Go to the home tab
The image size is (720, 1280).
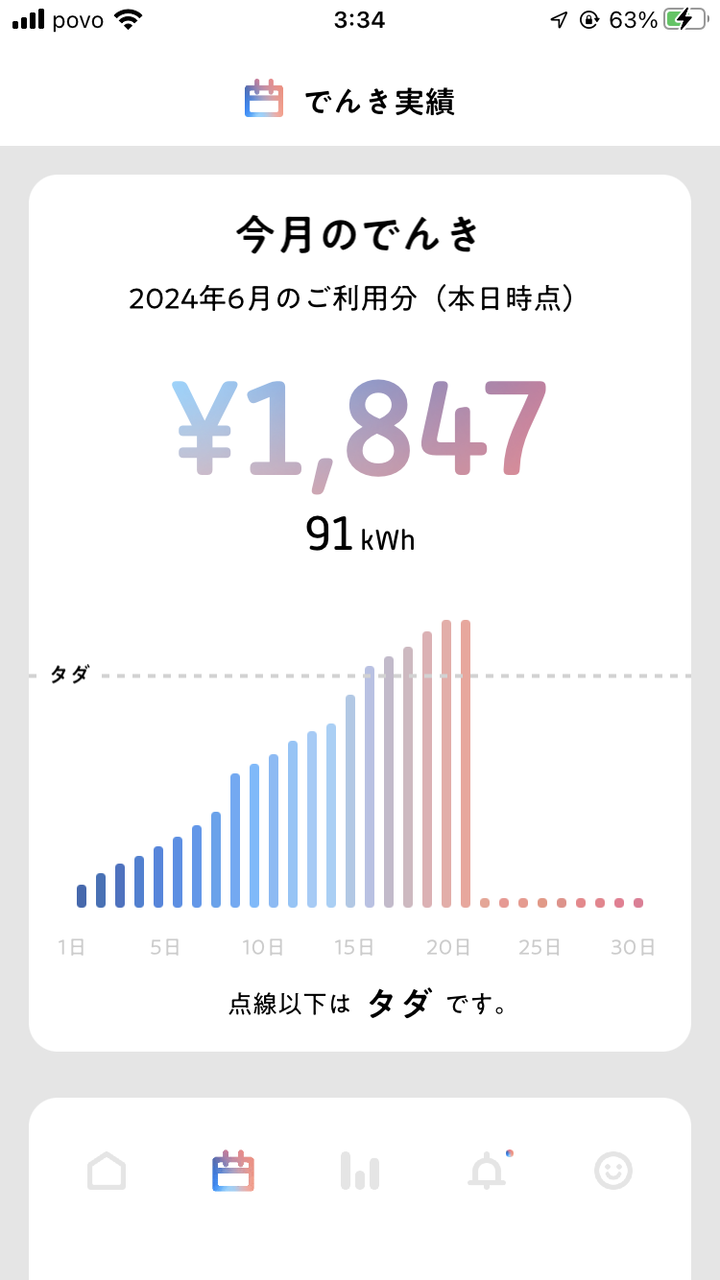click(106, 1170)
